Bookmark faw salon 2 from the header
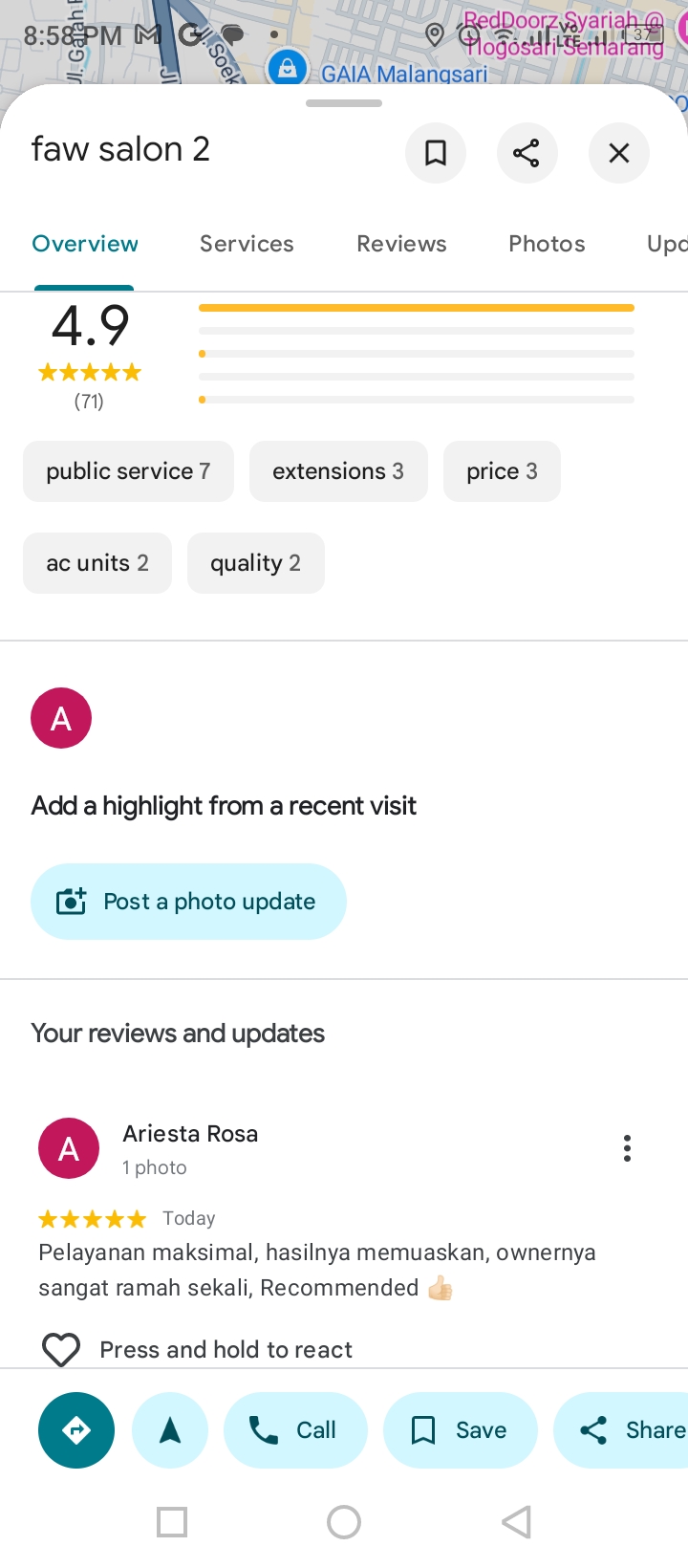688x1568 pixels. tap(436, 153)
